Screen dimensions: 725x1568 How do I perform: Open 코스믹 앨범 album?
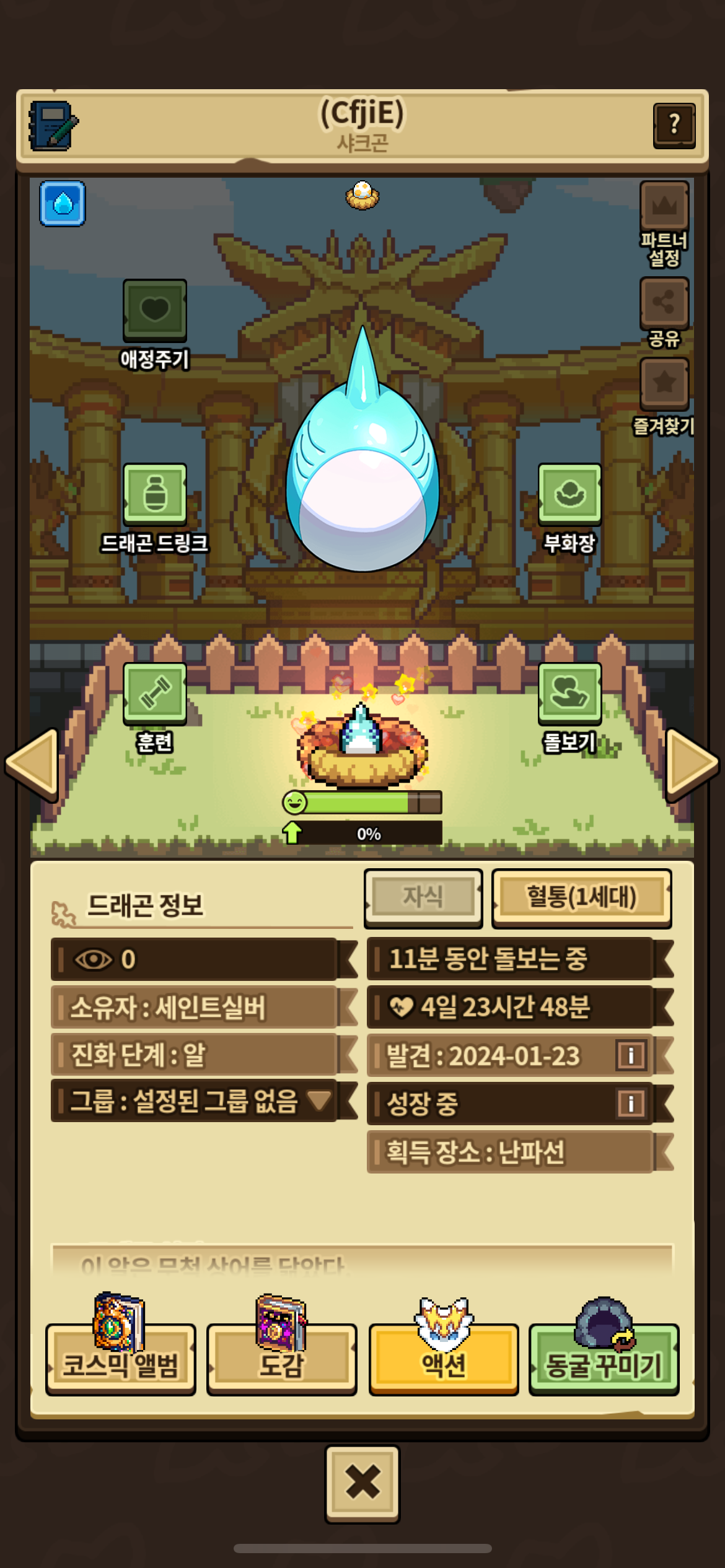click(121, 1359)
